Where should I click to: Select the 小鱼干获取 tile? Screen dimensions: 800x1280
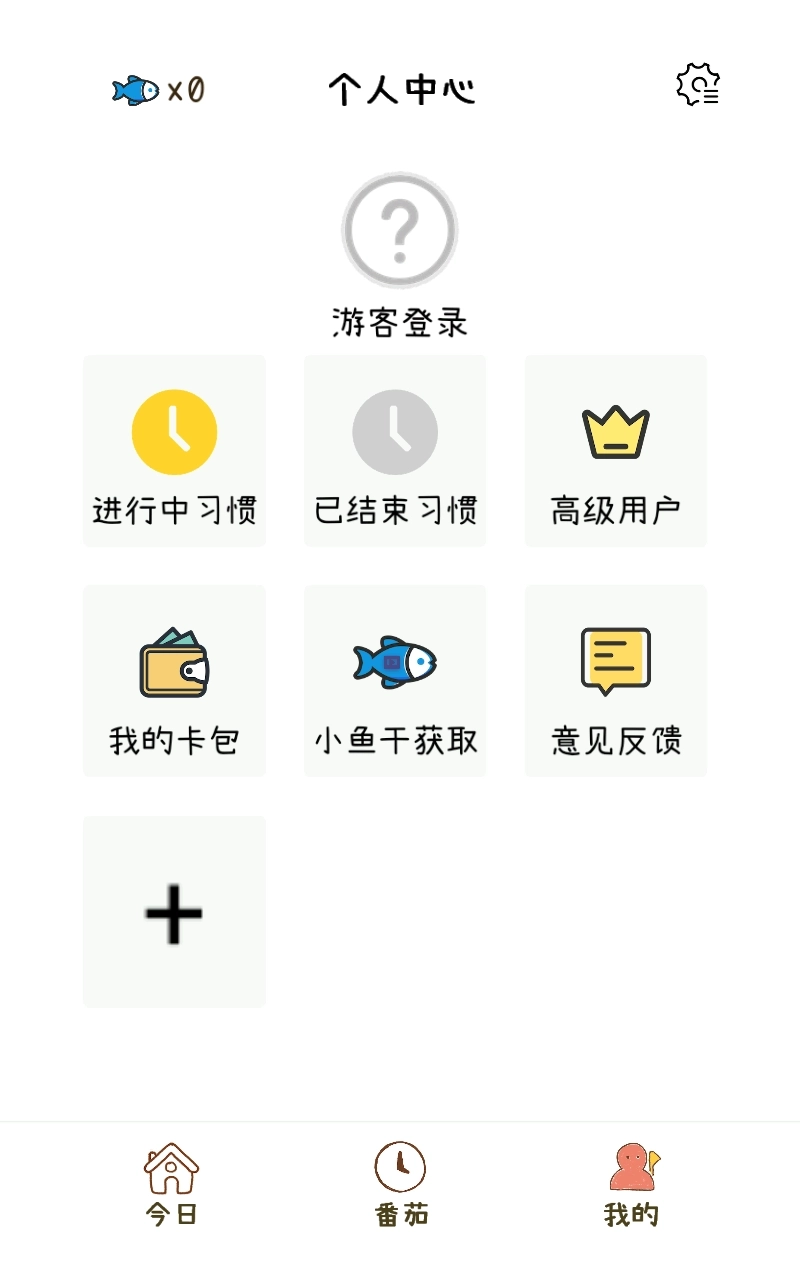point(395,681)
